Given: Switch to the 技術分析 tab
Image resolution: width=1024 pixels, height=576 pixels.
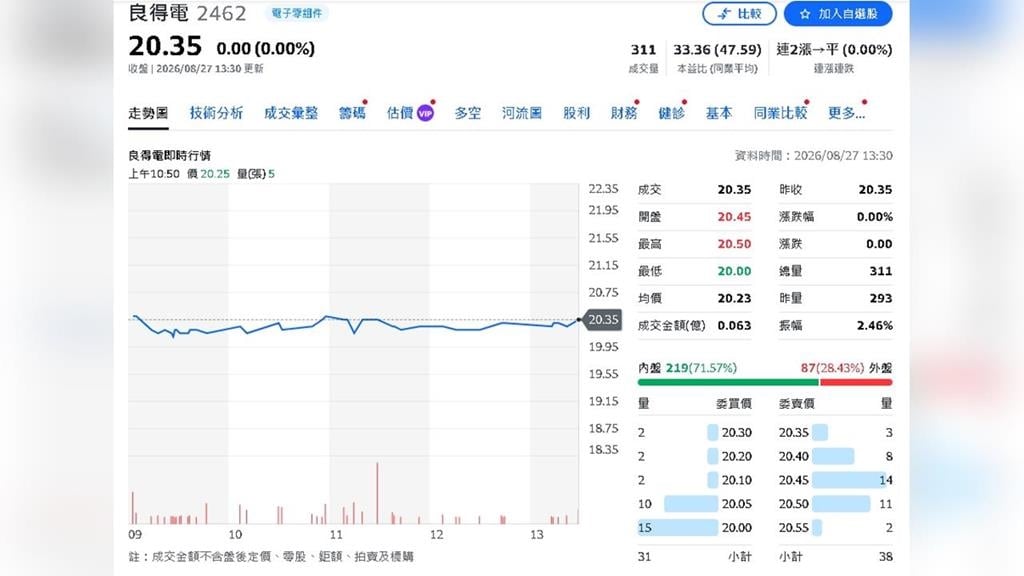Looking at the screenshot, I should click(216, 113).
